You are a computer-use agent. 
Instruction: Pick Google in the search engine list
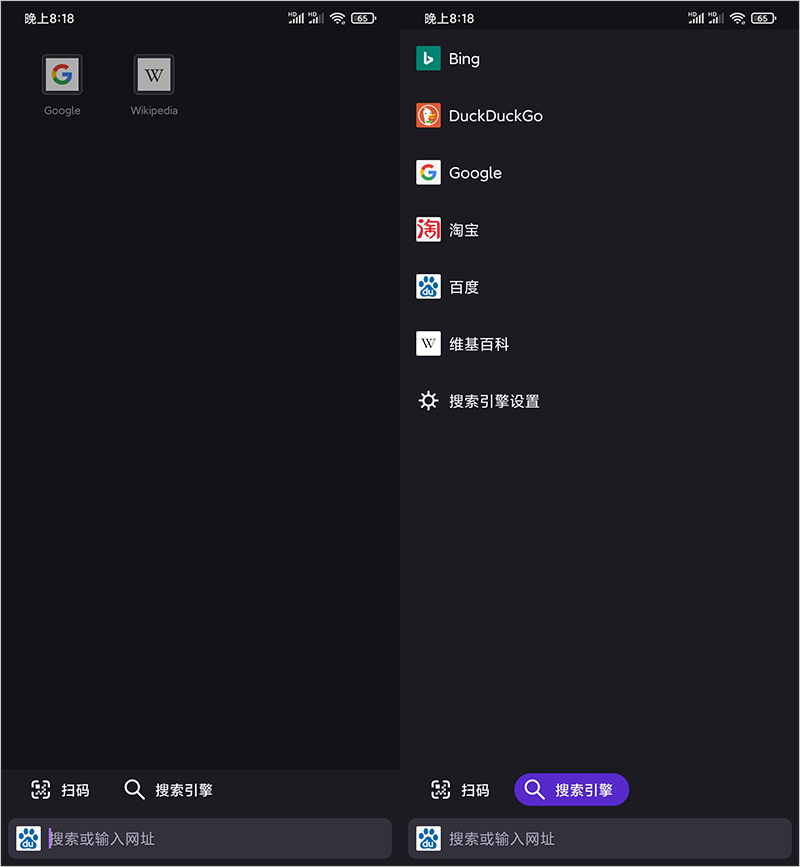click(x=474, y=173)
